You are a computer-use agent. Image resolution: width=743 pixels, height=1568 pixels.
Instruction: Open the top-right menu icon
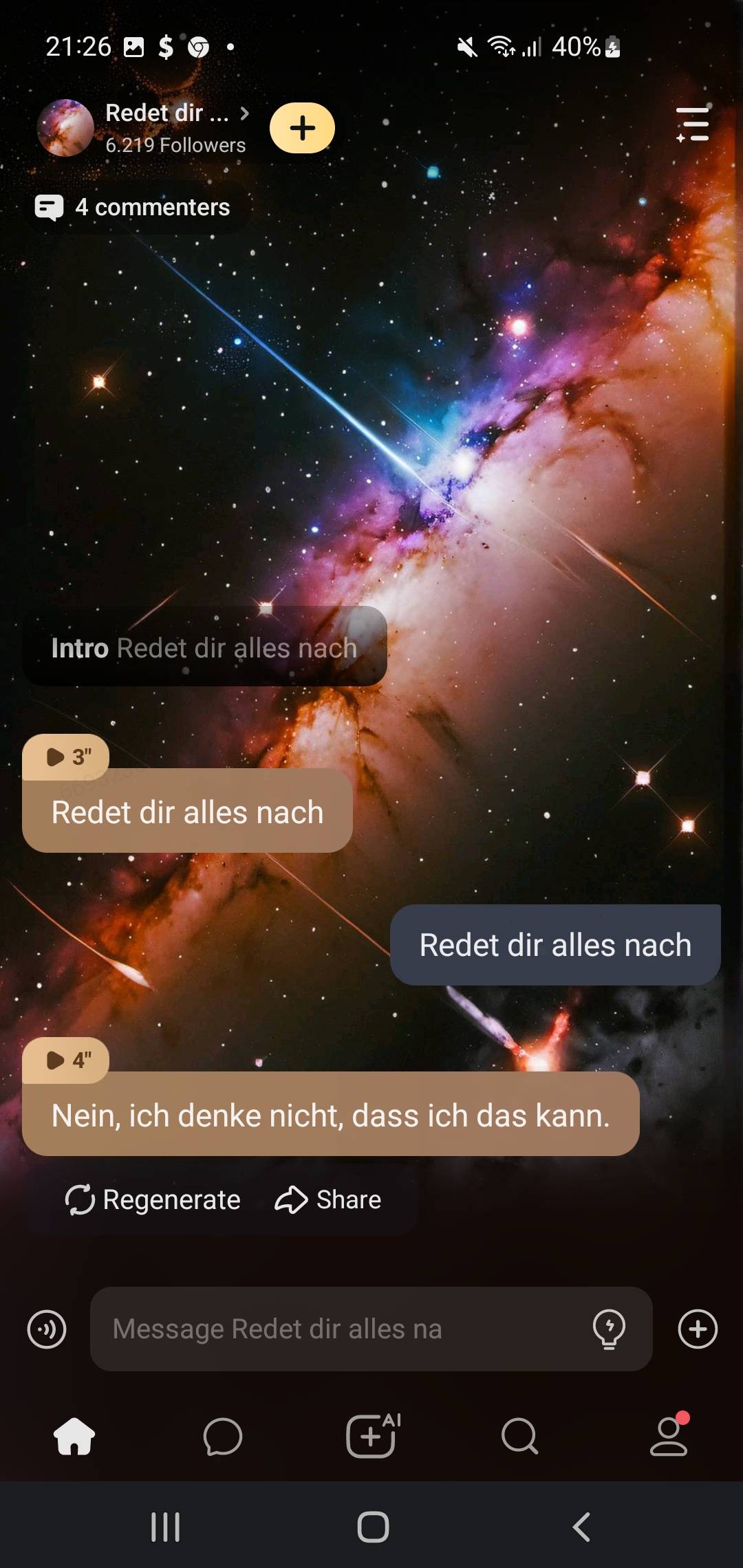(692, 124)
